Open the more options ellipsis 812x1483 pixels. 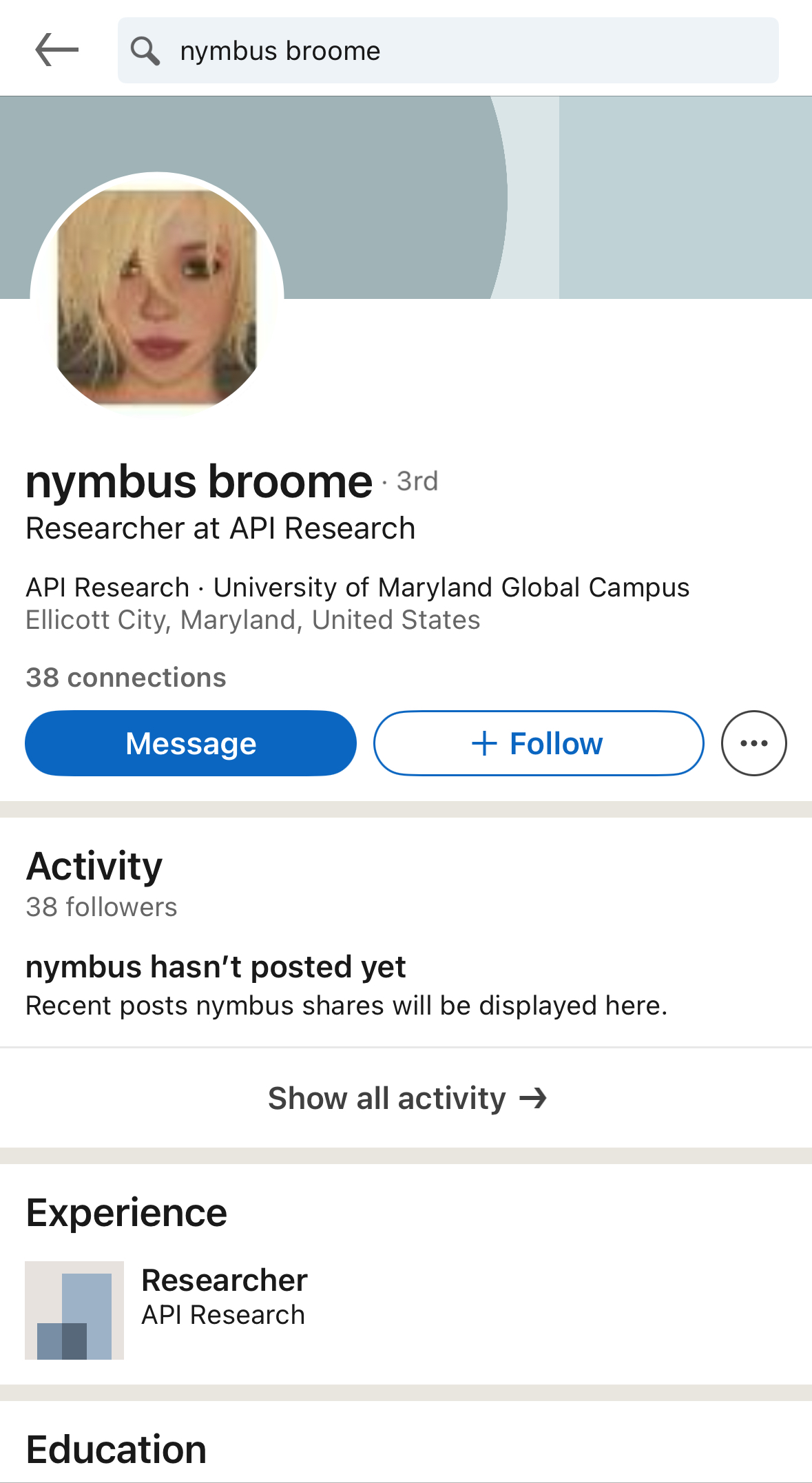pyautogui.click(x=753, y=743)
